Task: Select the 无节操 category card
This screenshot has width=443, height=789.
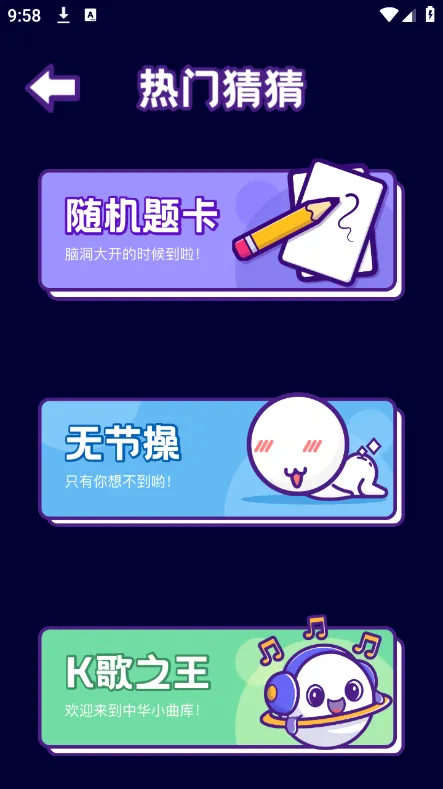Action: pyautogui.click(x=220, y=461)
